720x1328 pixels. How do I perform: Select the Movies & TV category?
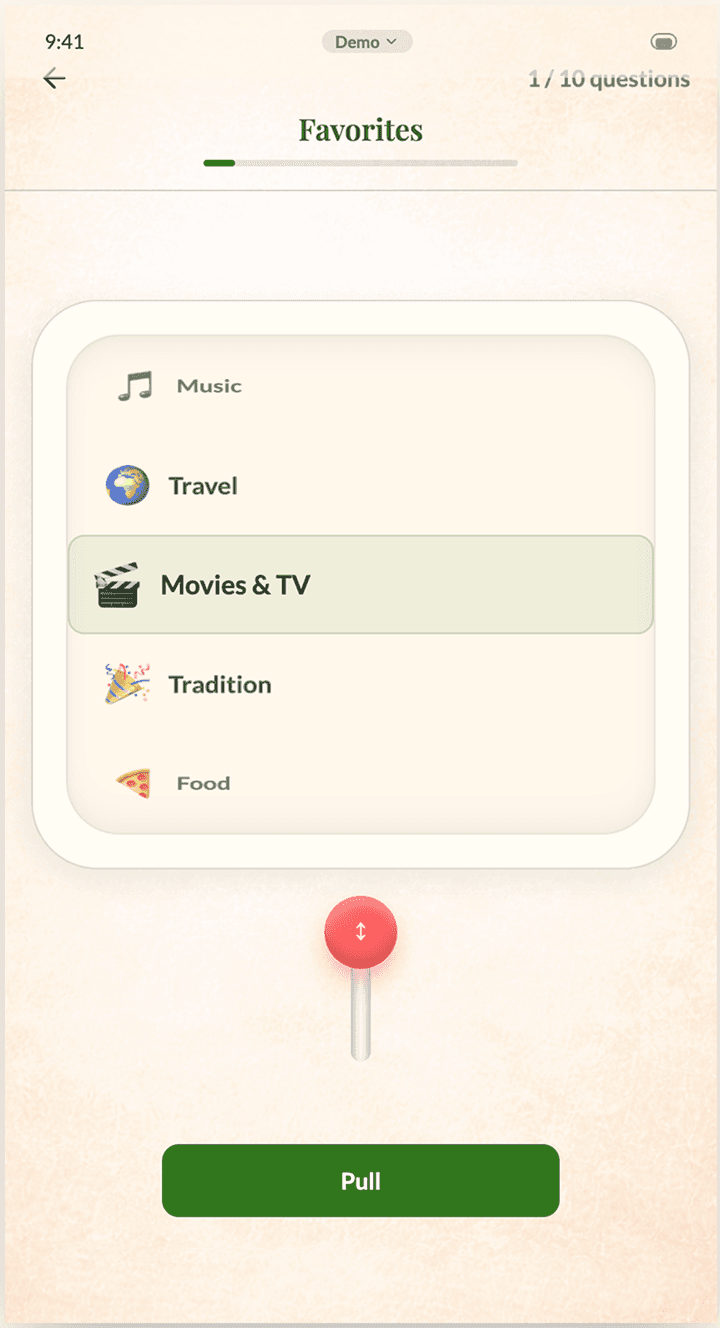360,584
